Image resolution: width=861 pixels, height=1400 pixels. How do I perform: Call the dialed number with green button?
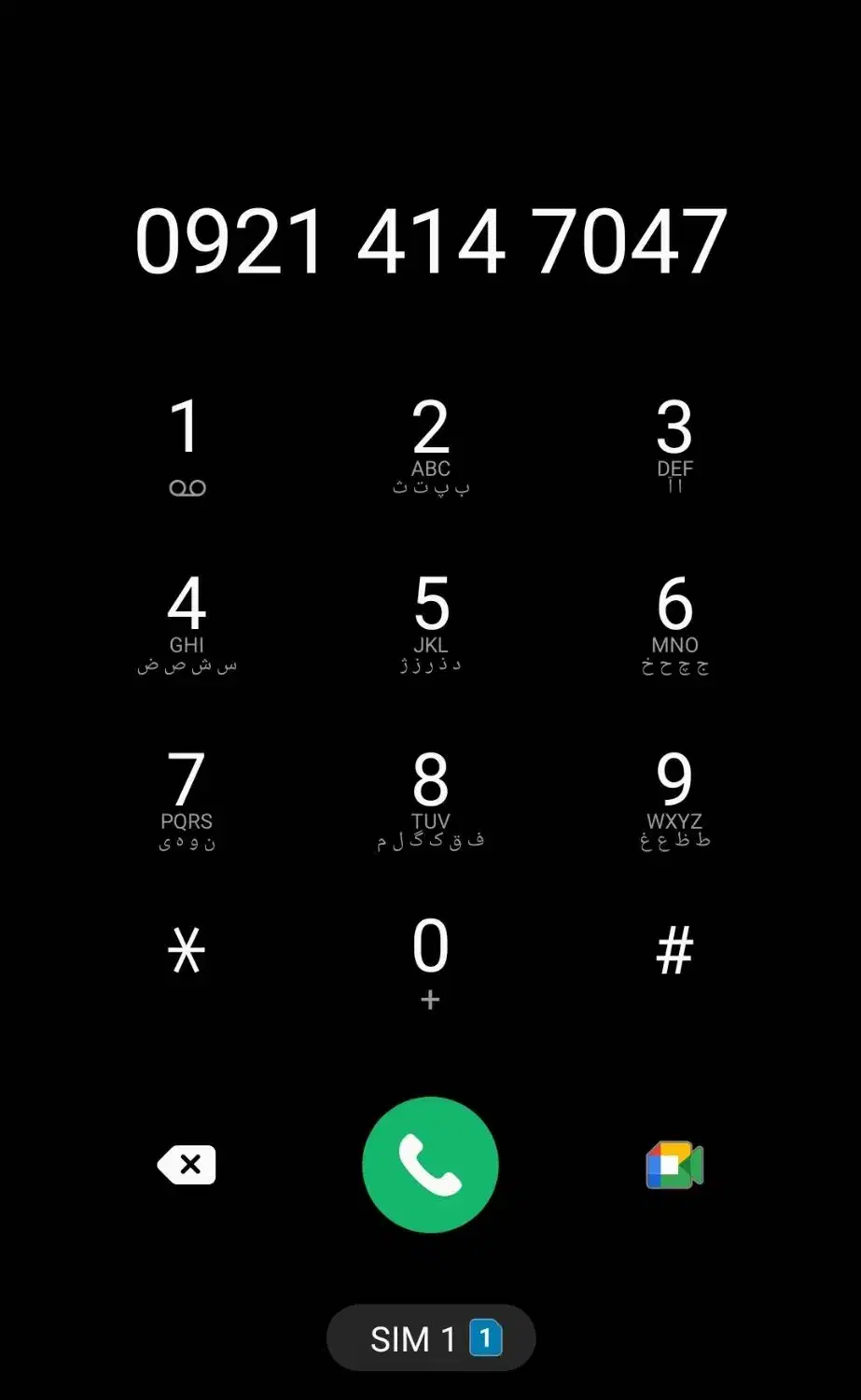430,1165
